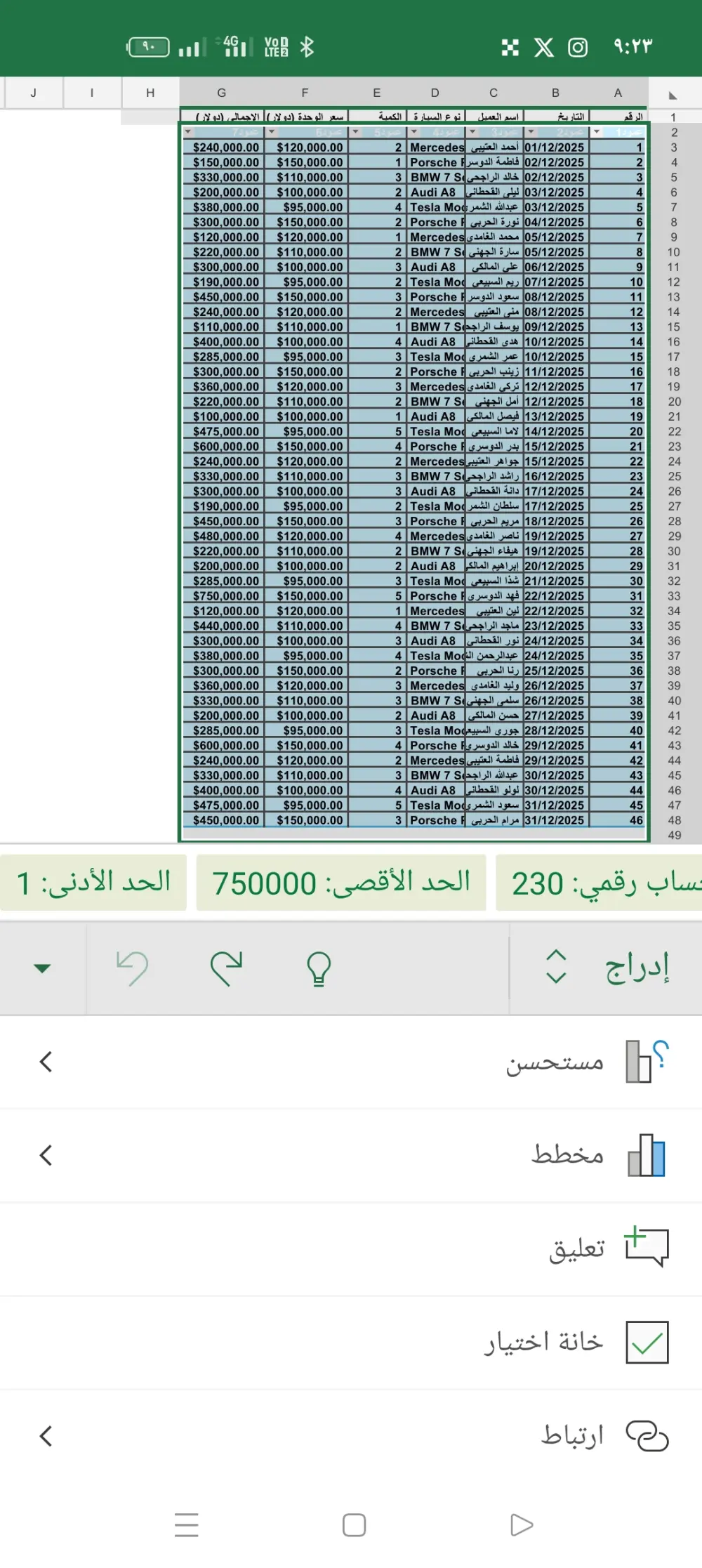Tap the bar chart icon beside مخطط

point(644,1155)
